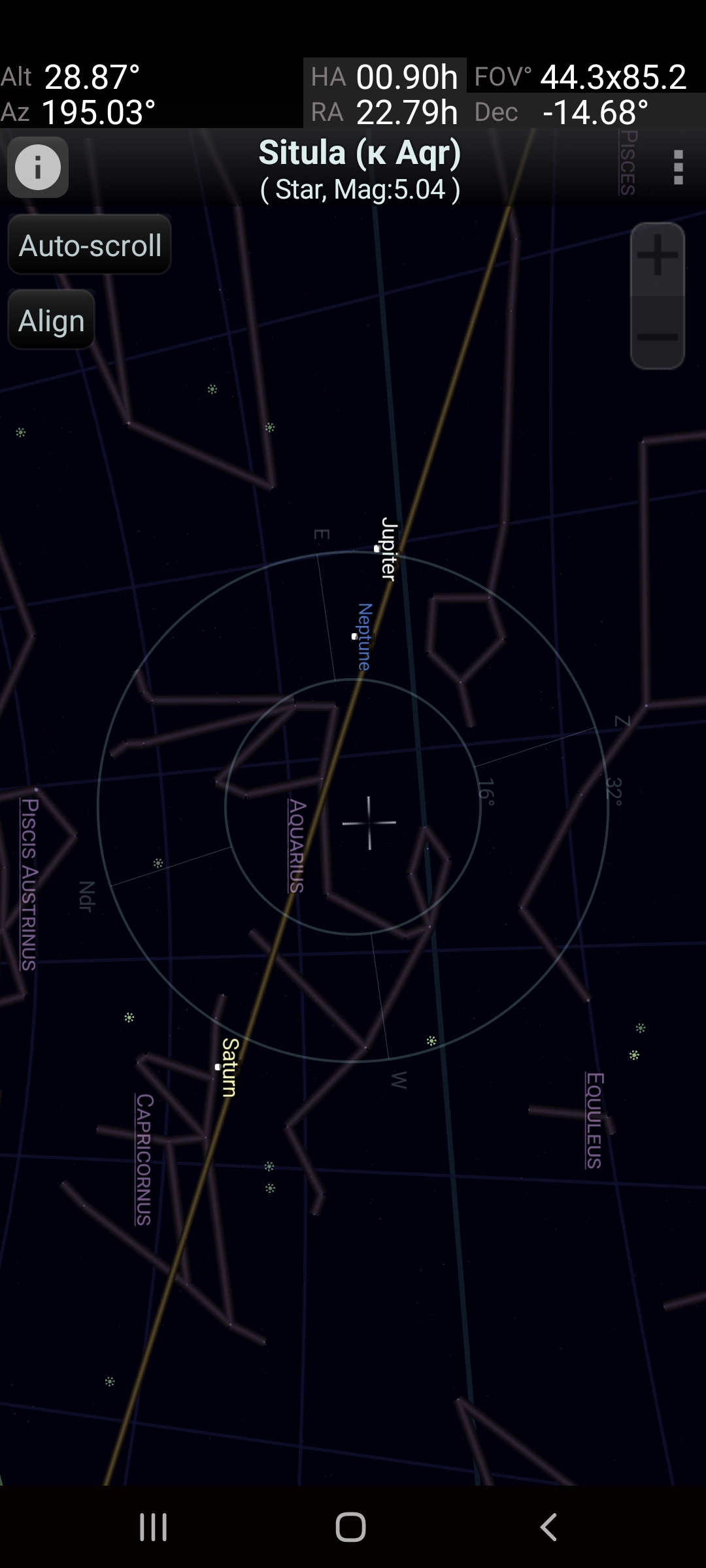Viewport: 706px width, 1568px height.
Task: Select Jupiter on the sky map
Action: coord(377,549)
